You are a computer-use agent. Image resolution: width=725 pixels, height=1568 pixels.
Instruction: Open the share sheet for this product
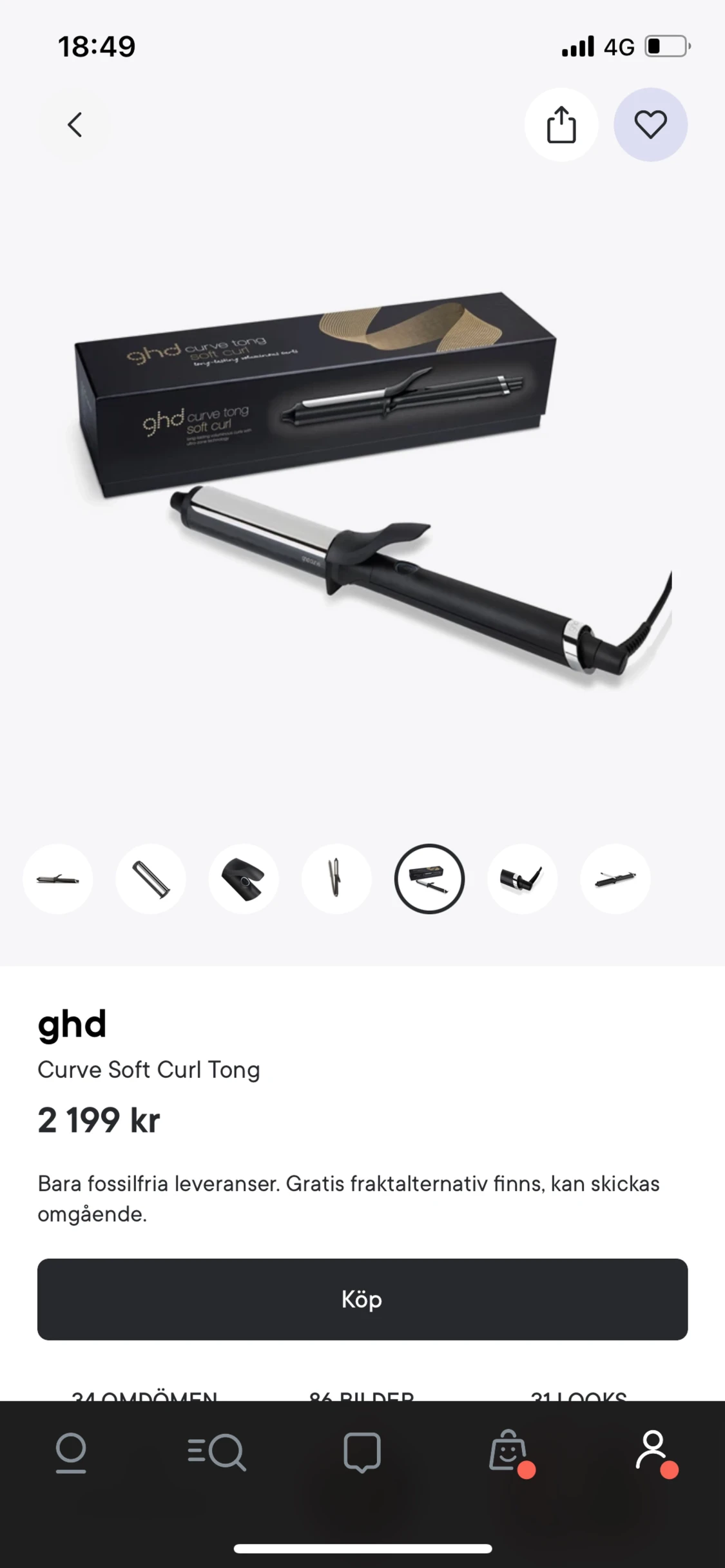pyautogui.click(x=562, y=125)
